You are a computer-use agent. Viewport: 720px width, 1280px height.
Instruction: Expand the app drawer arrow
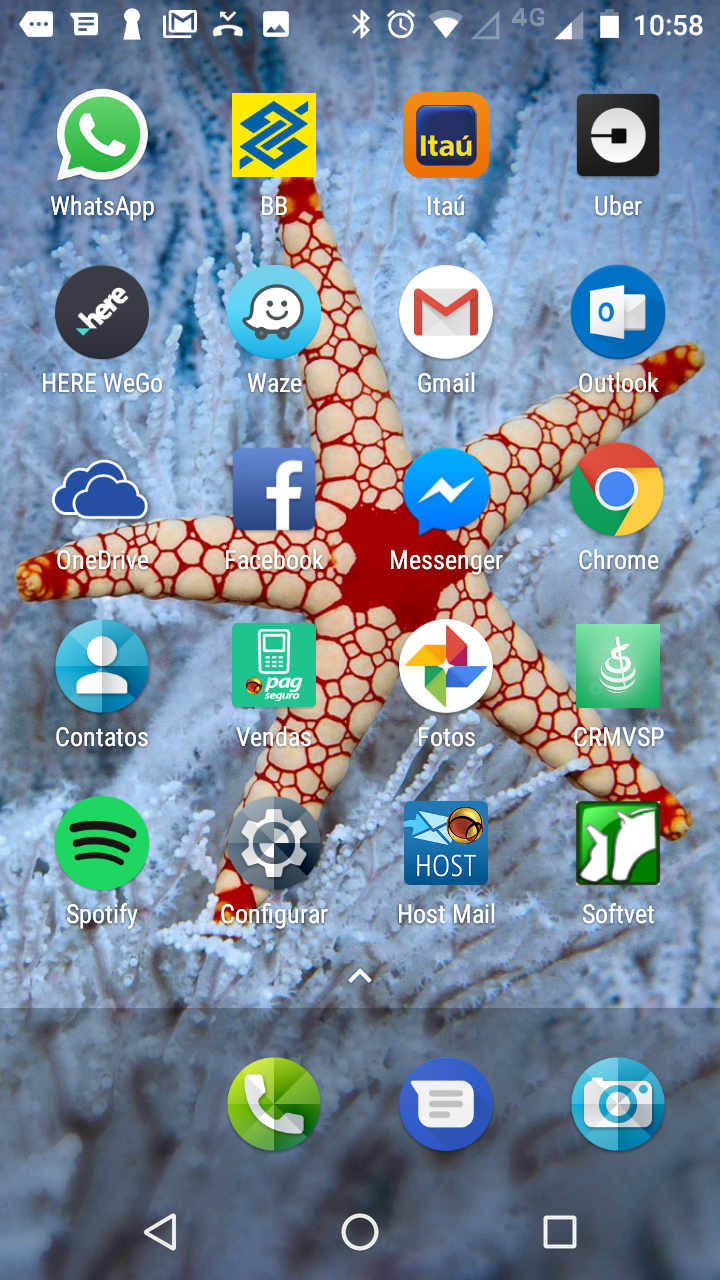click(360, 977)
